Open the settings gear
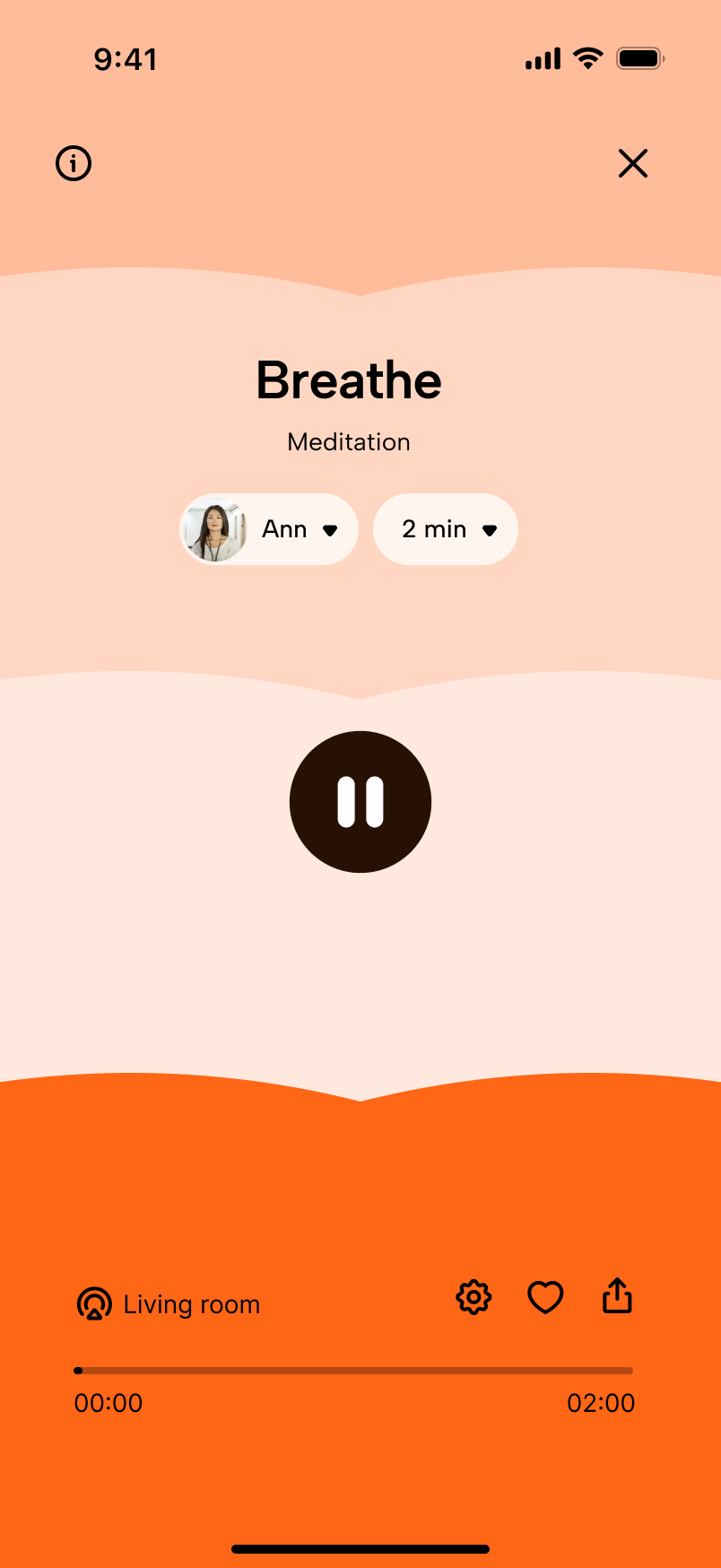 [473, 1297]
